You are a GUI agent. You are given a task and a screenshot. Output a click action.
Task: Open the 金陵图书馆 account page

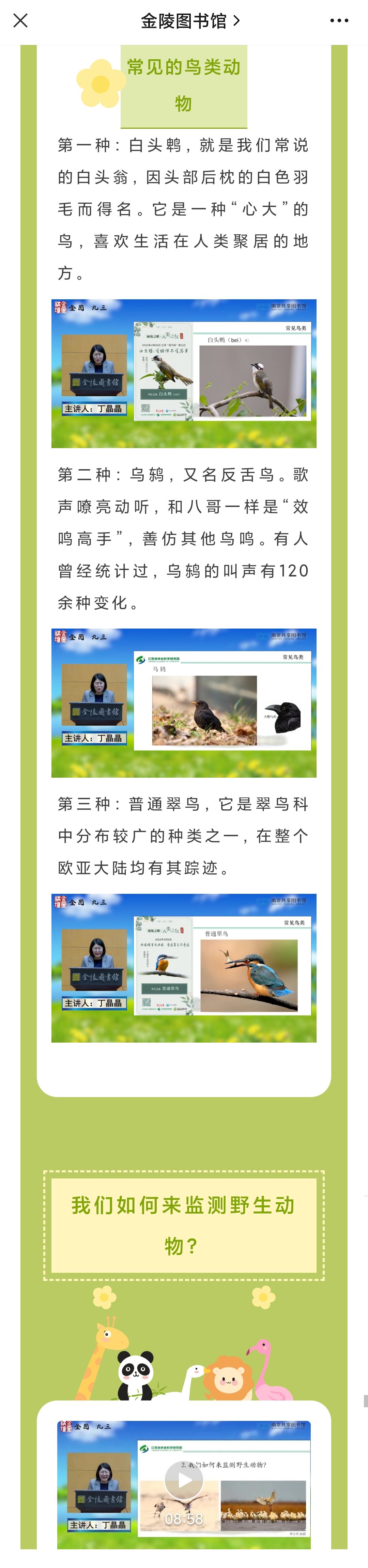coord(189,21)
